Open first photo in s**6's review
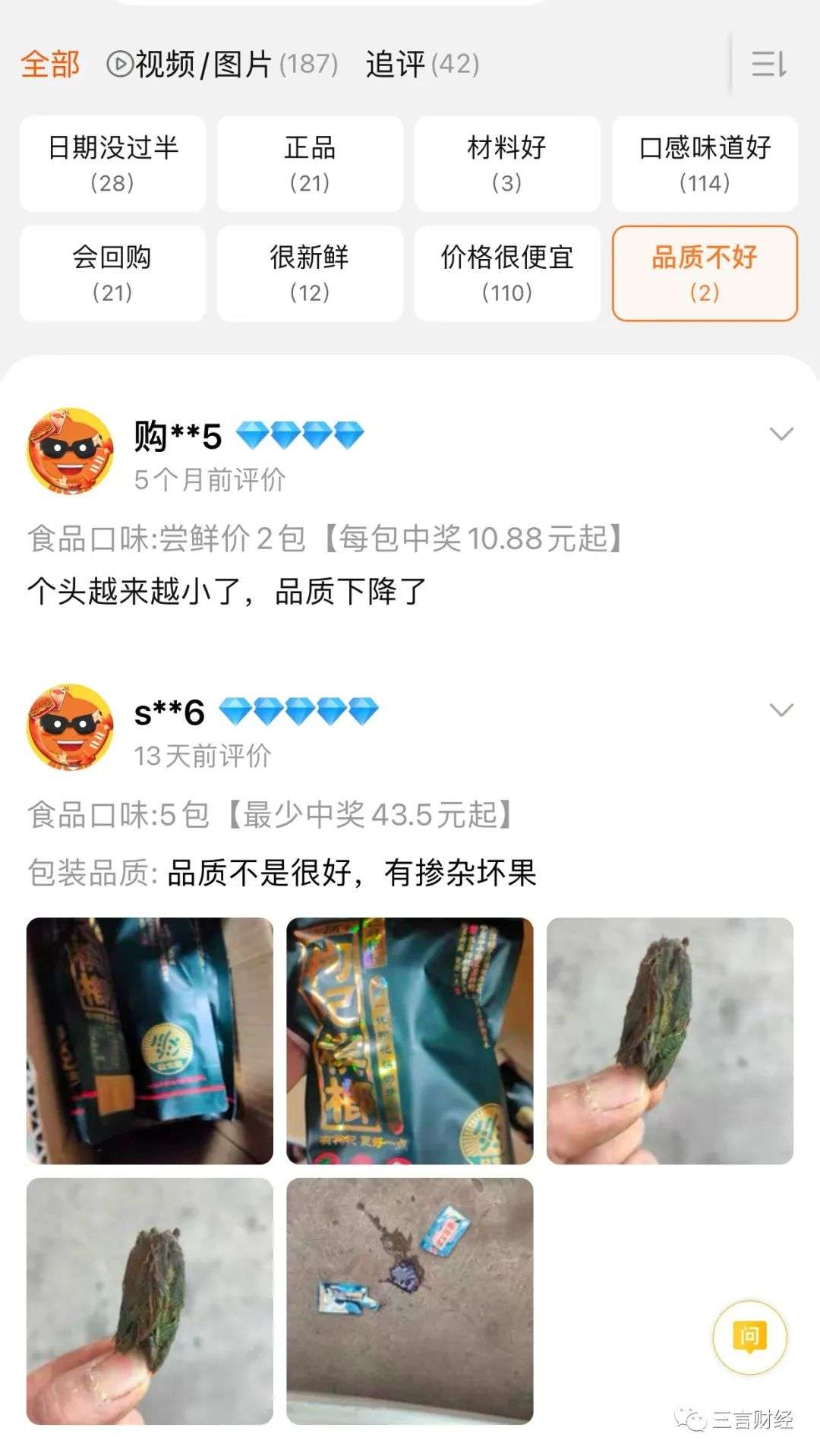This screenshot has height=1456, width=820. point(150,1041)
